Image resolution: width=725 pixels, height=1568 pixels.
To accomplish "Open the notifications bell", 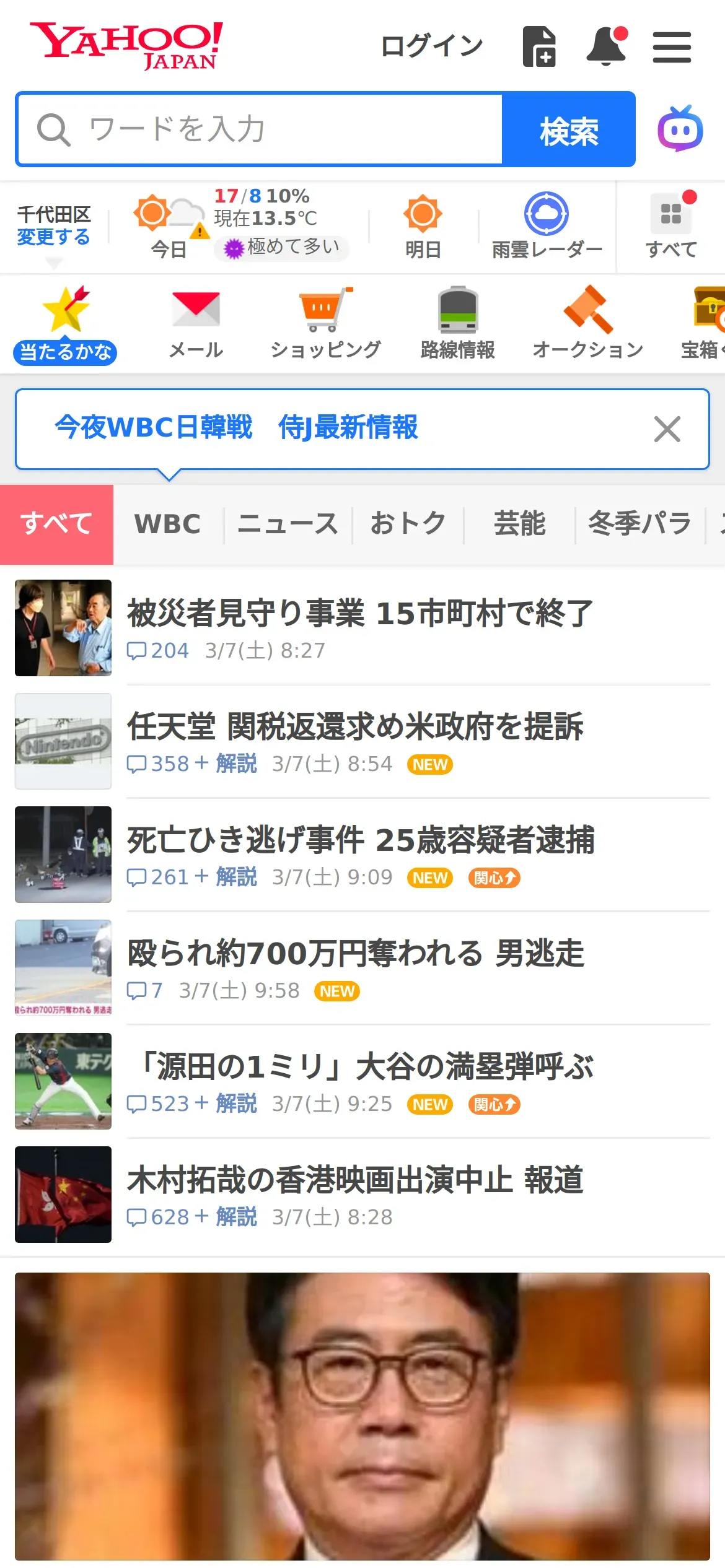I will (607, 46).
